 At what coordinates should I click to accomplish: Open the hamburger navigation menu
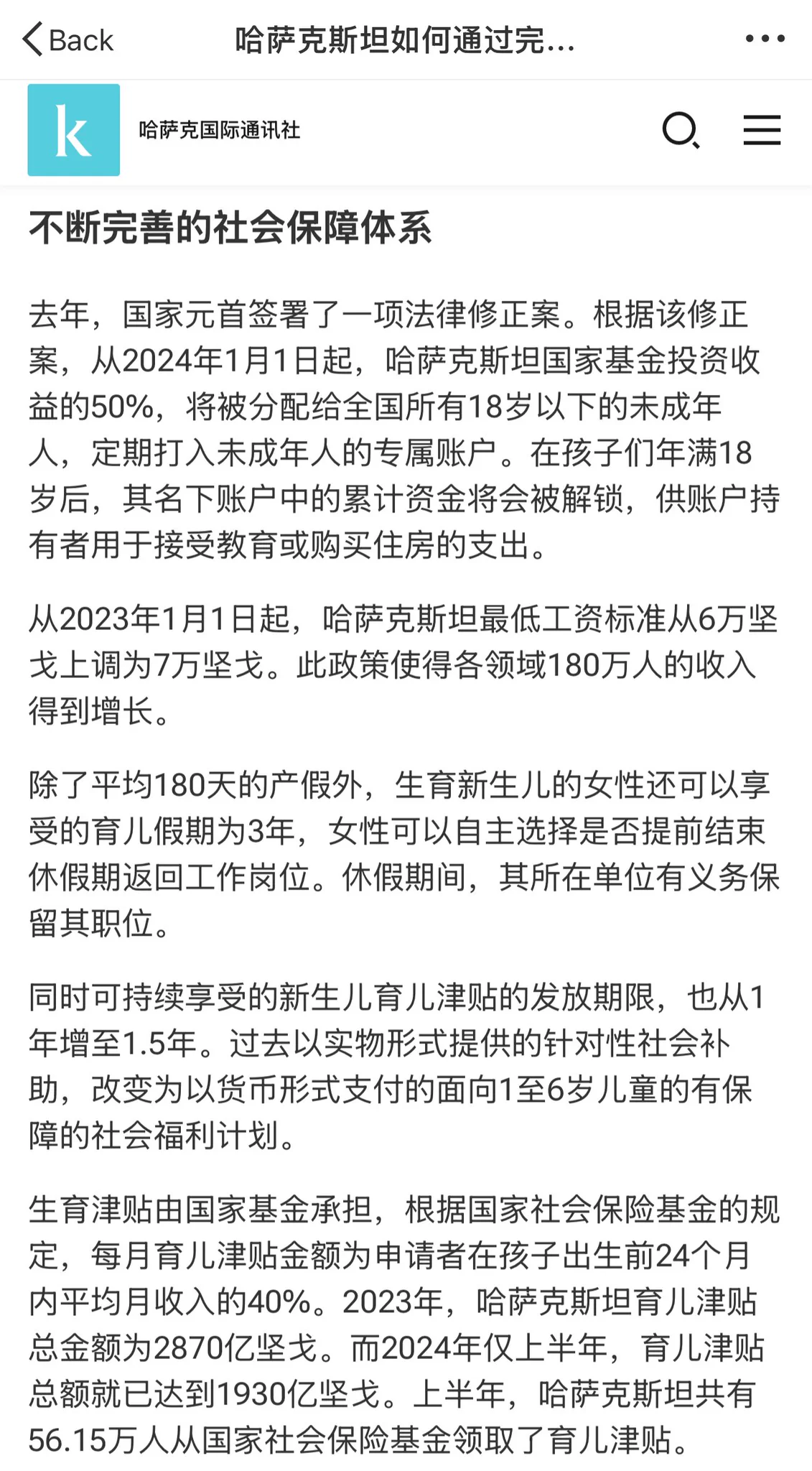click(761, 130)
